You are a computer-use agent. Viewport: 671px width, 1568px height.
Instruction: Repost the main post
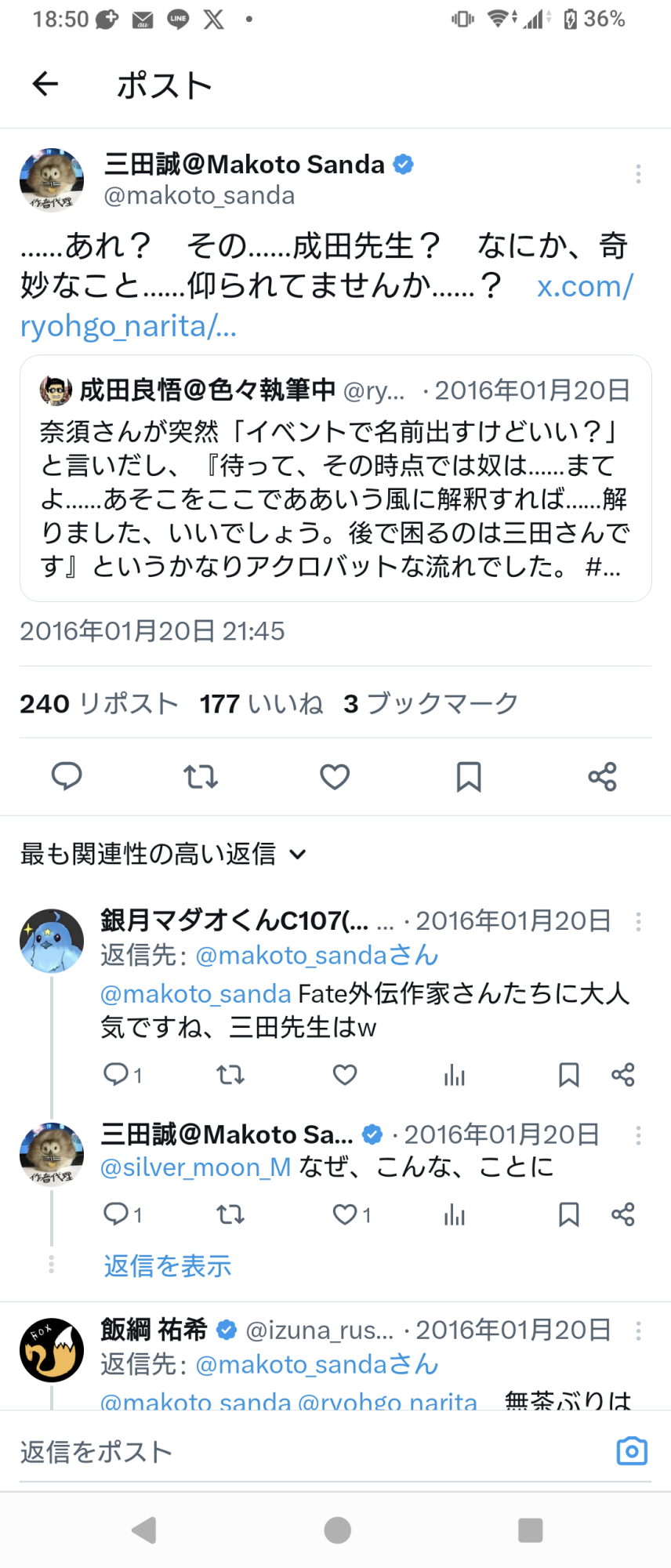(x=201, y=776)
